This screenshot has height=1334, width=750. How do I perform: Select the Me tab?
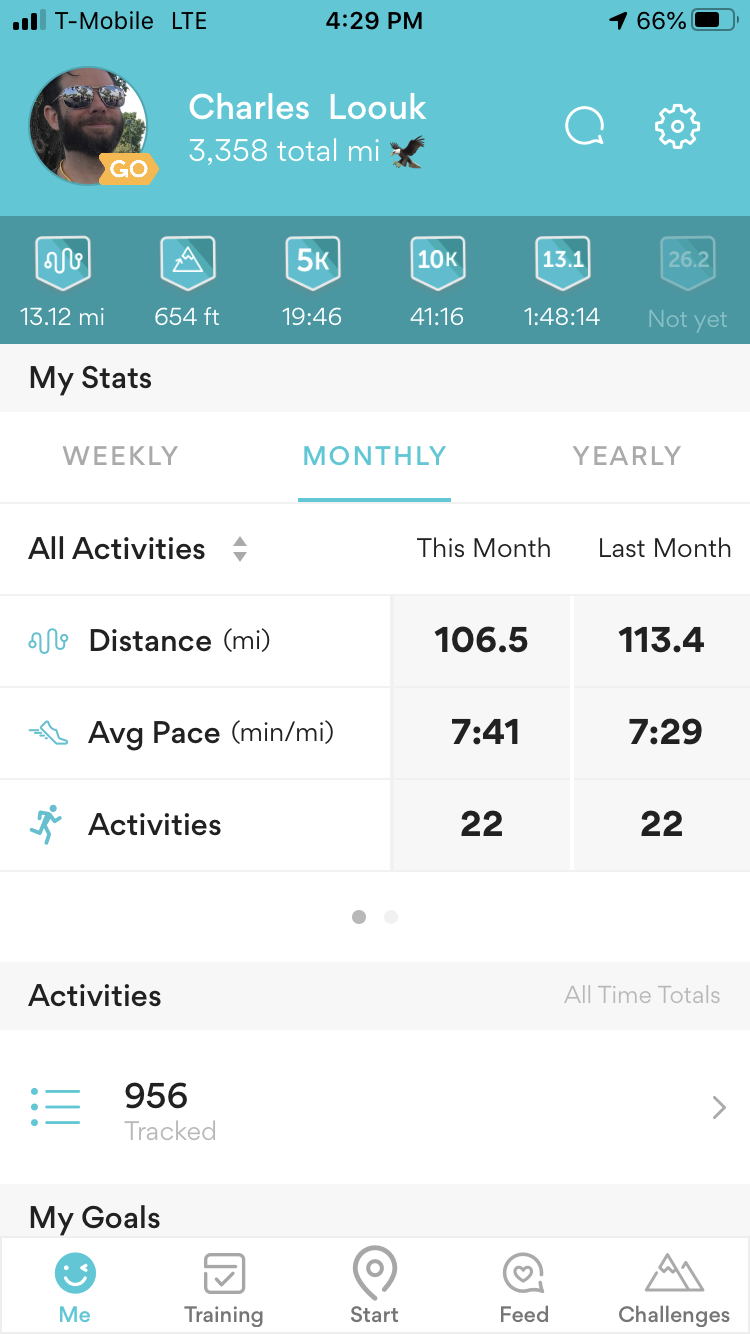click(75, 1288)
